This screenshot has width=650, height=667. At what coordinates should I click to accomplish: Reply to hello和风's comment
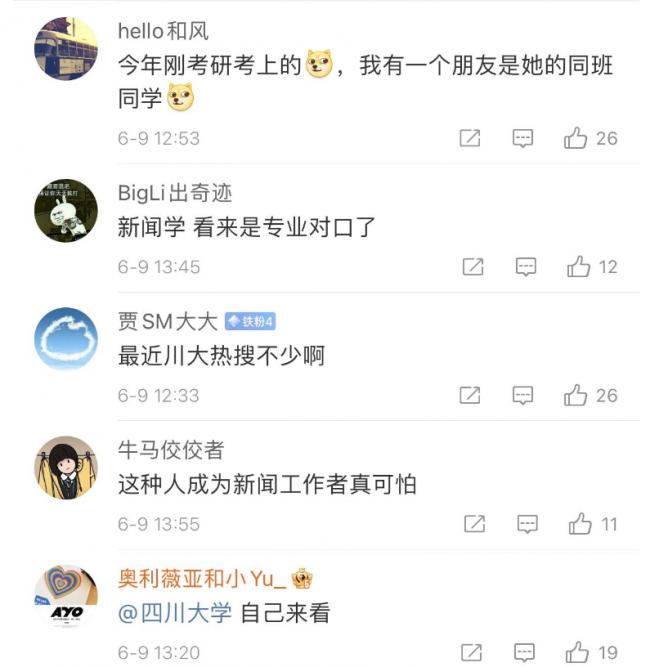pyautogui.click(x=523, y=139)
